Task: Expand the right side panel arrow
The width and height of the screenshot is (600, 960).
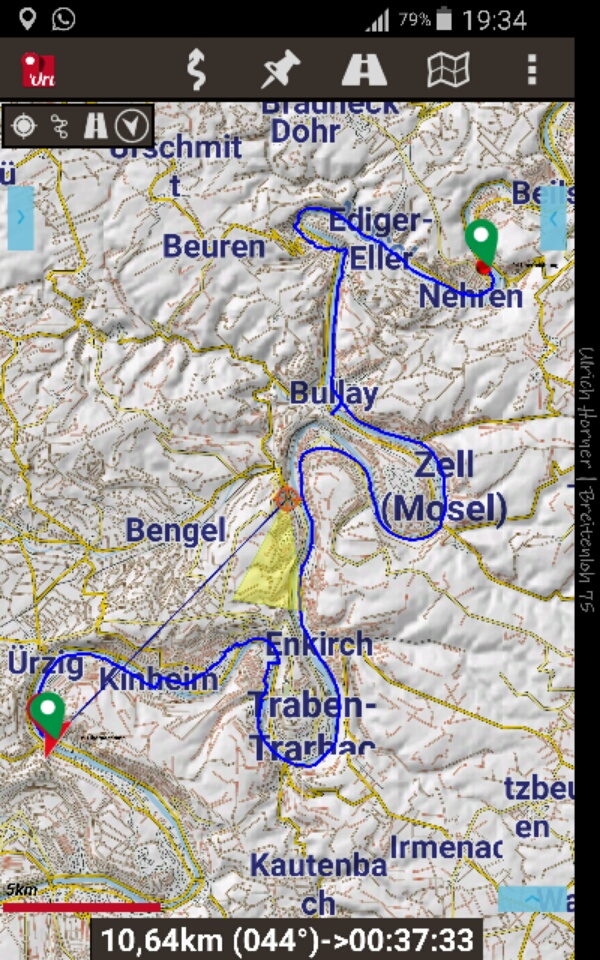Action: (554, 219)
